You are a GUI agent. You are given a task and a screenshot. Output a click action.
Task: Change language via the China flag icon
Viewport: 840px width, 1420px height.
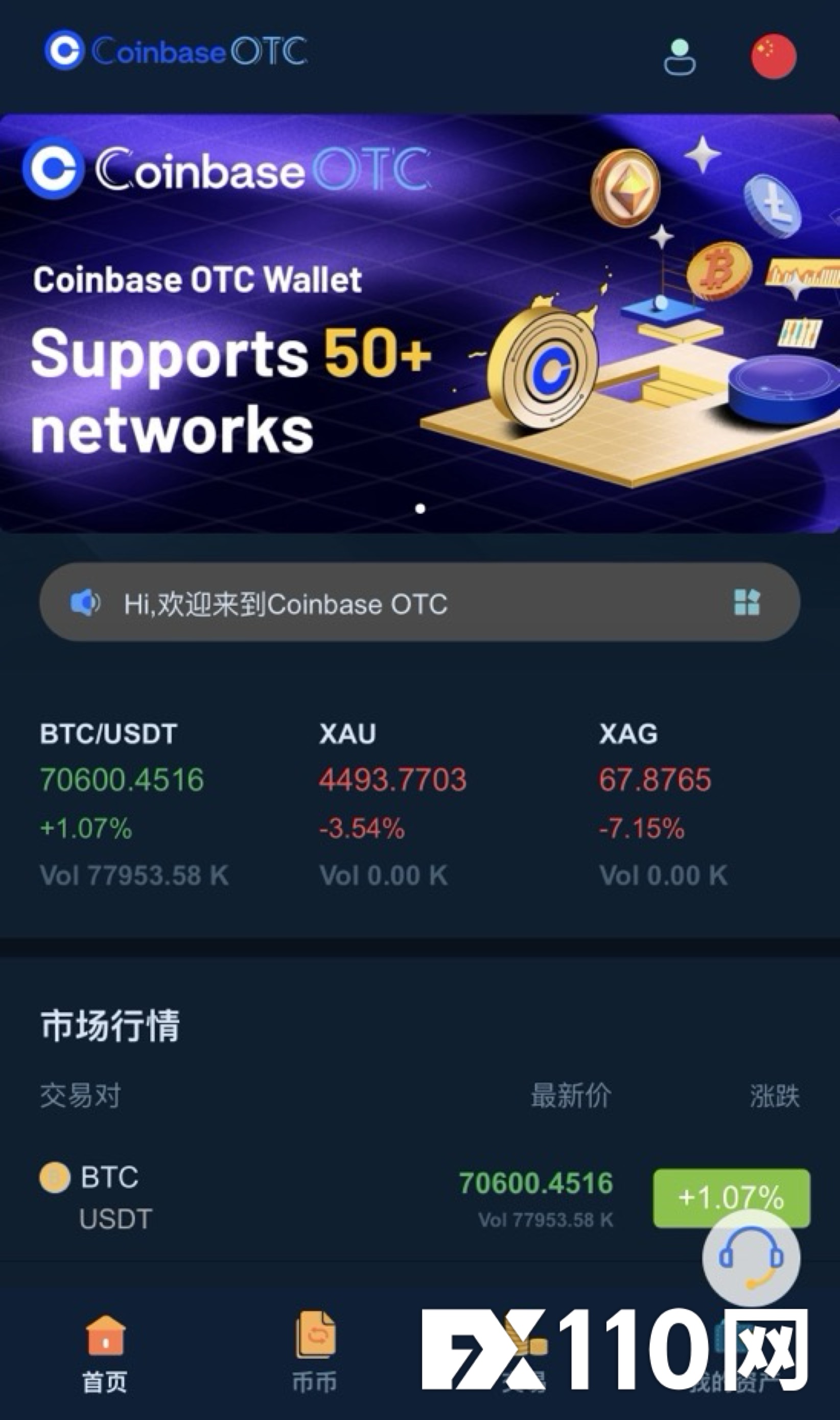click(773, 56)
